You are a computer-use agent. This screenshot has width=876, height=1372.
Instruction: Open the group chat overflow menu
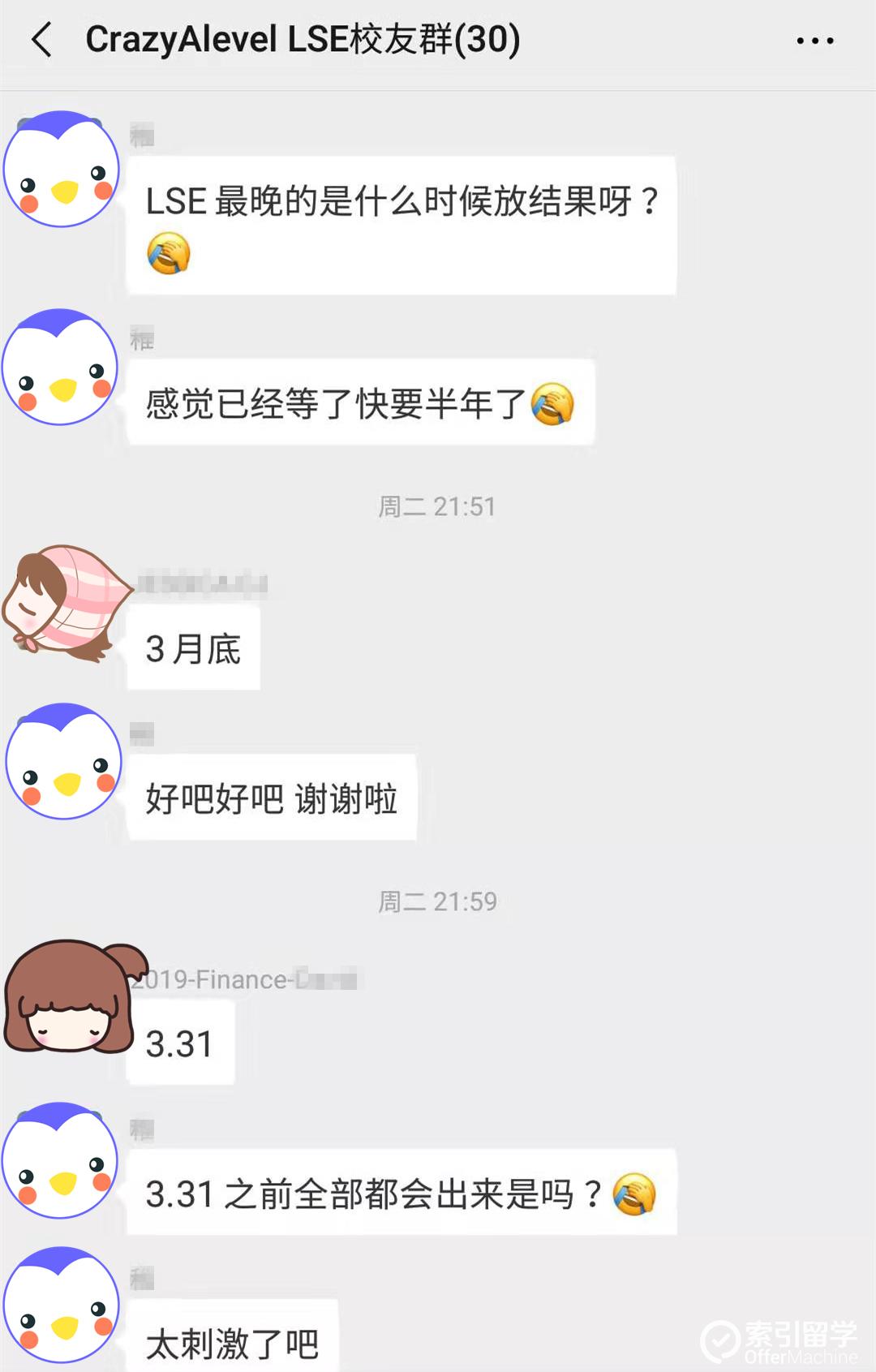point(814,41)
